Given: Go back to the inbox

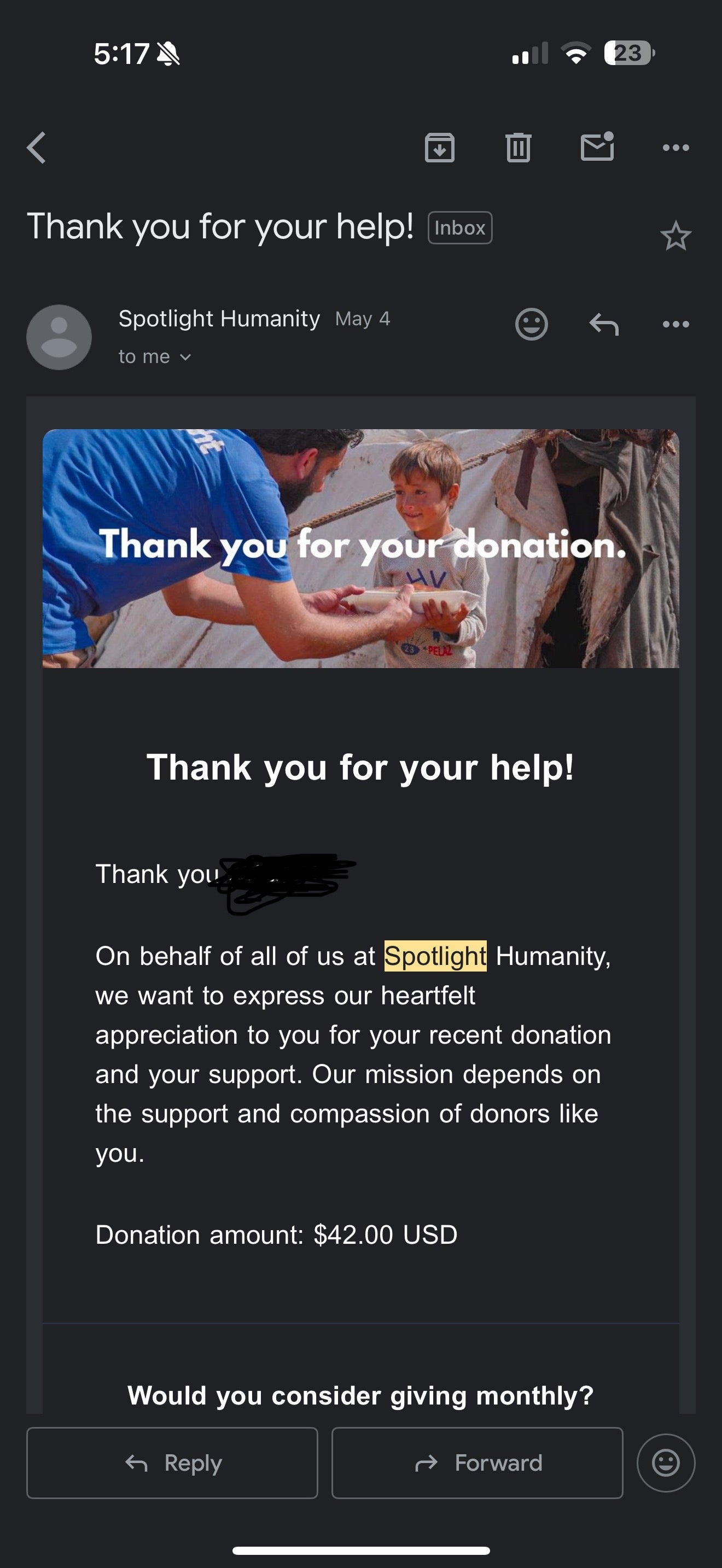Looking at the screenshot, I should click(x=37, y=148).
